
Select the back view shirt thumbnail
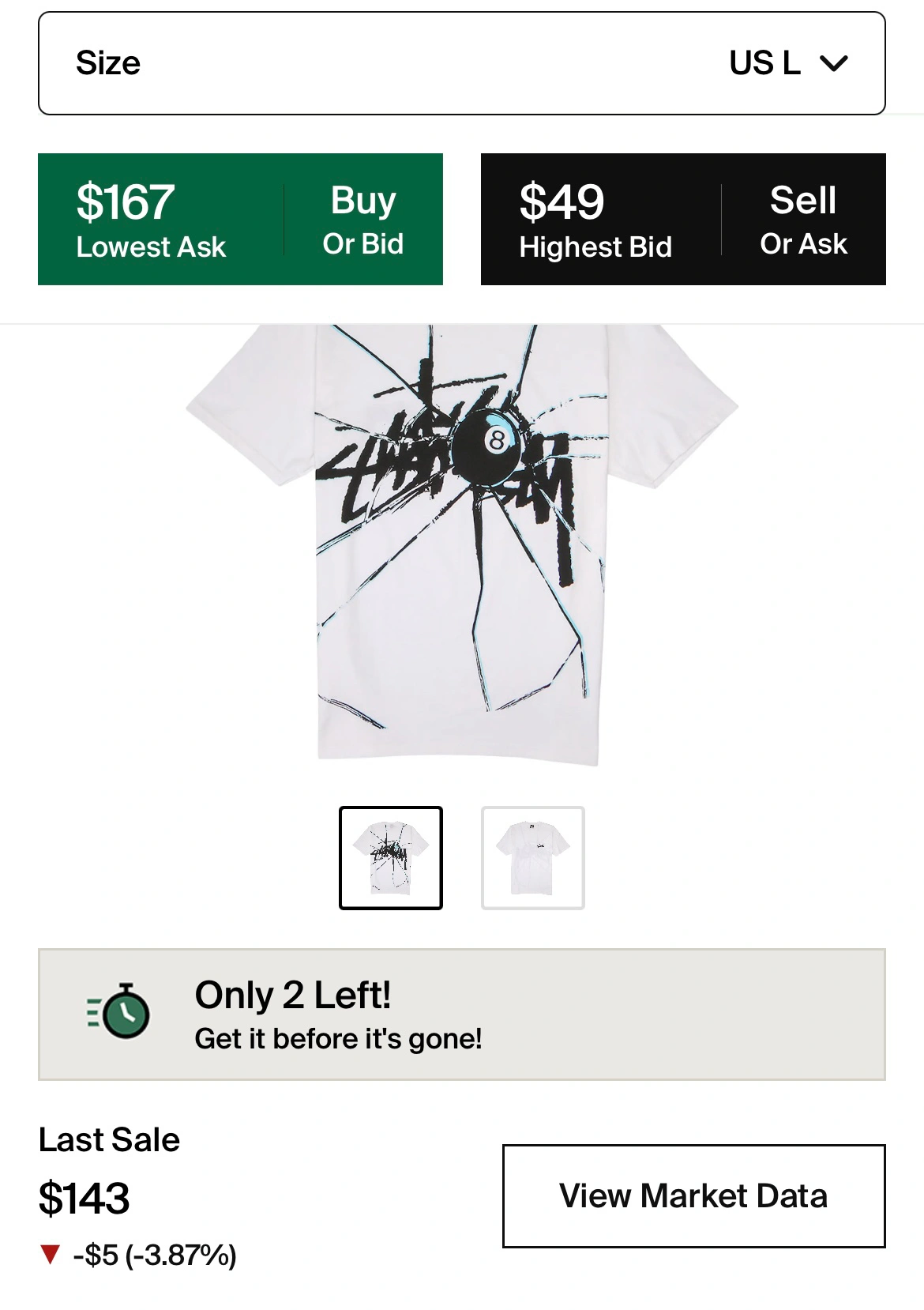pyautogui.click(x=533, y=857)
